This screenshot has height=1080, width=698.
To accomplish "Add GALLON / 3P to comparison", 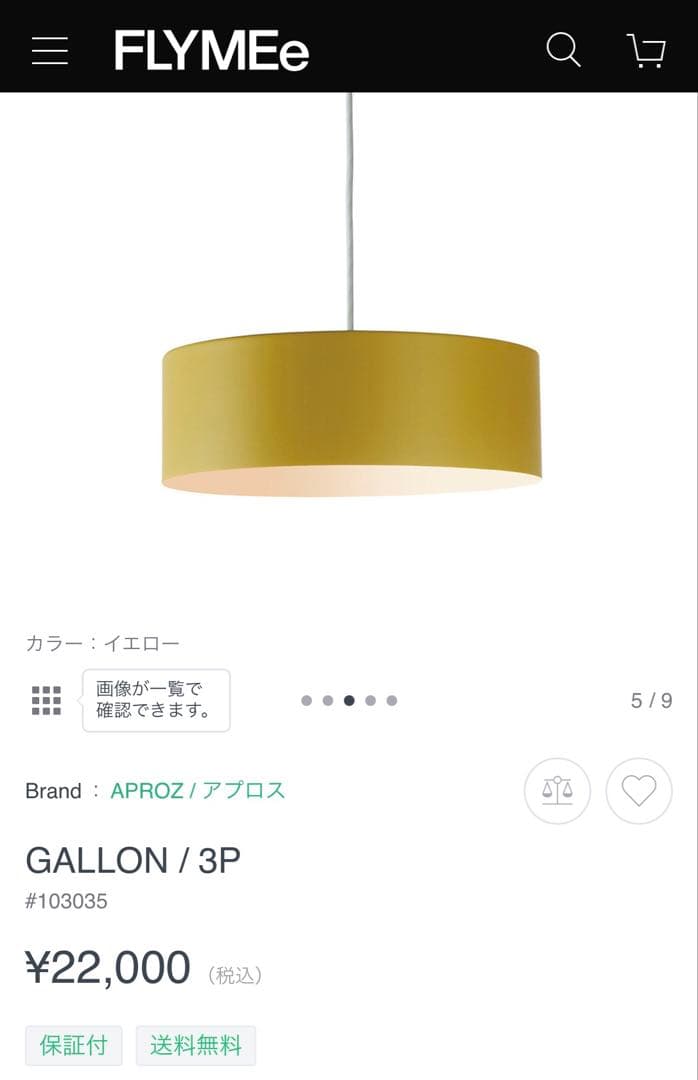I will (557, 791).
